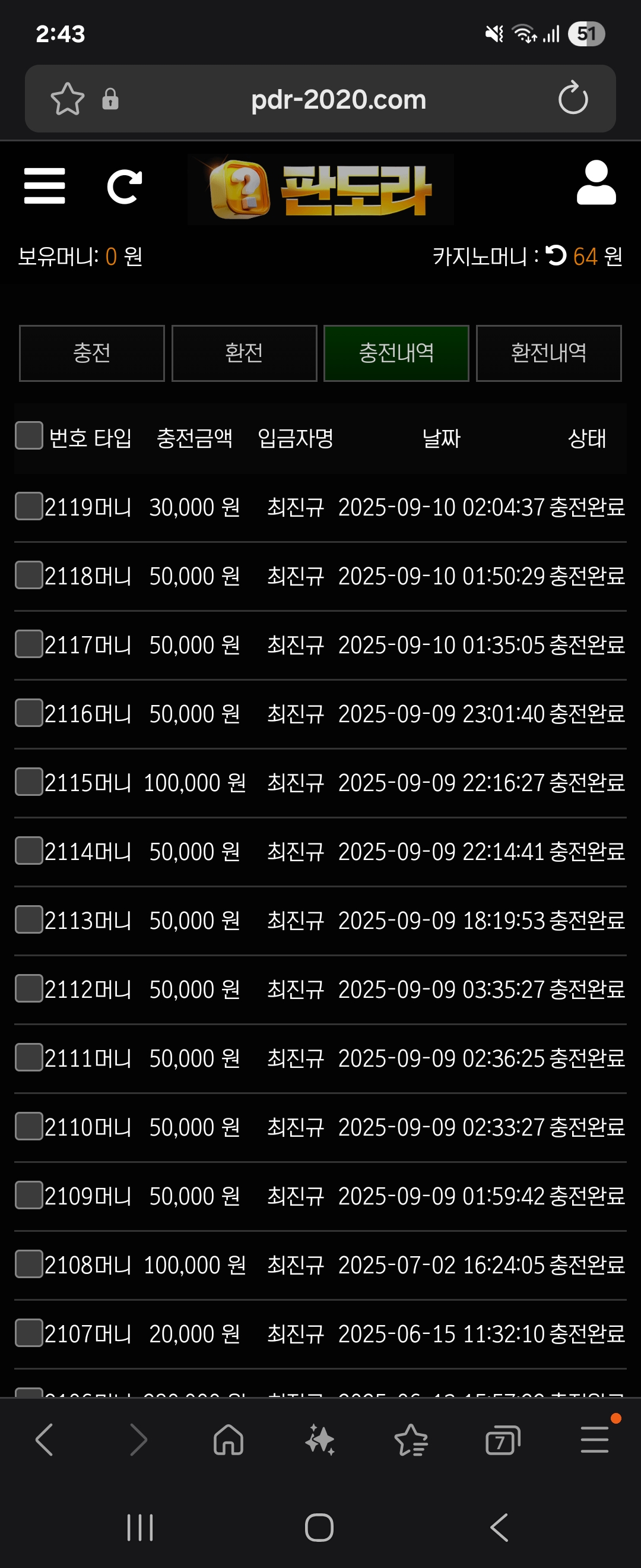Bookmark this page with the star icon
The height and width of the screenshot is (1568, 641).
68,99
